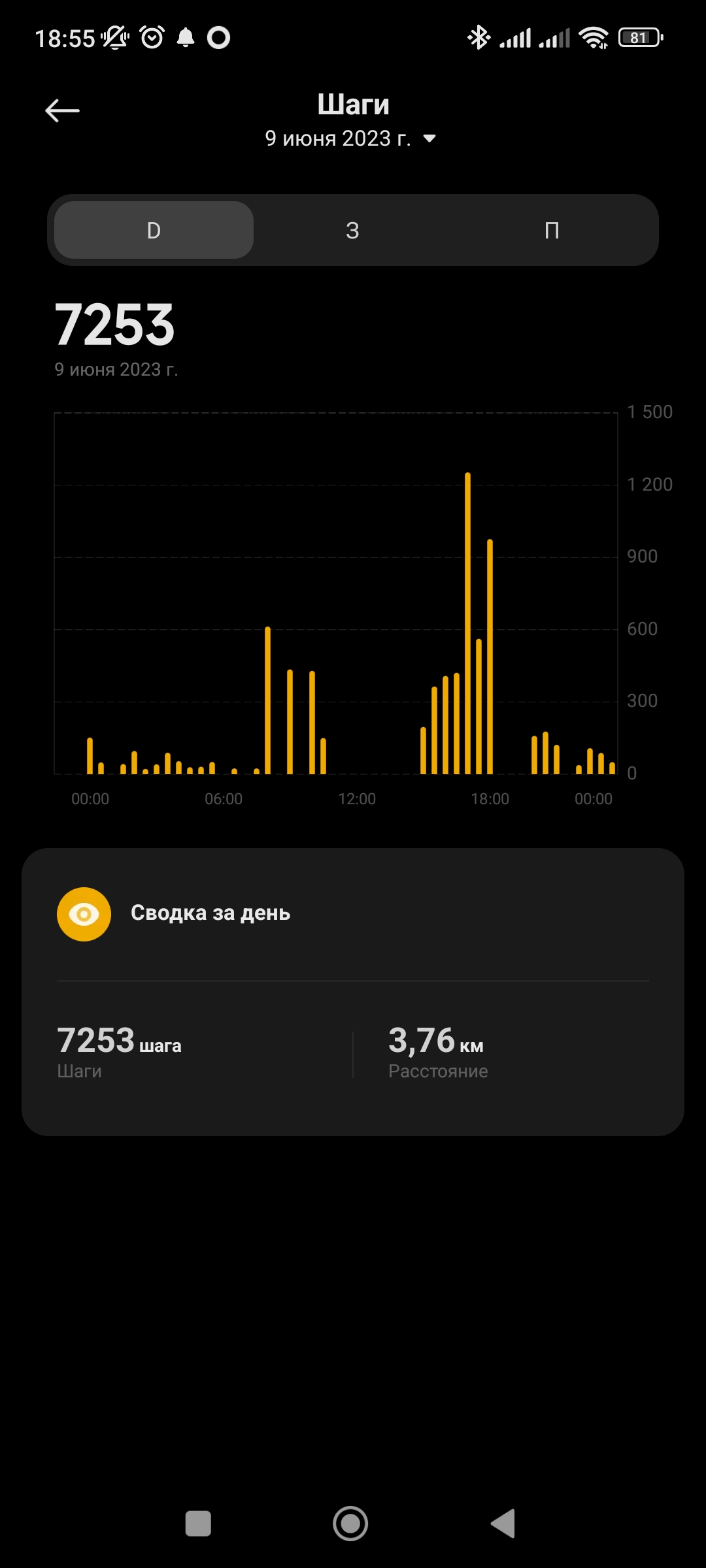
Task: Tap the yellow eye icon beside Сводка за день
Action: click(x=84, y=913)
